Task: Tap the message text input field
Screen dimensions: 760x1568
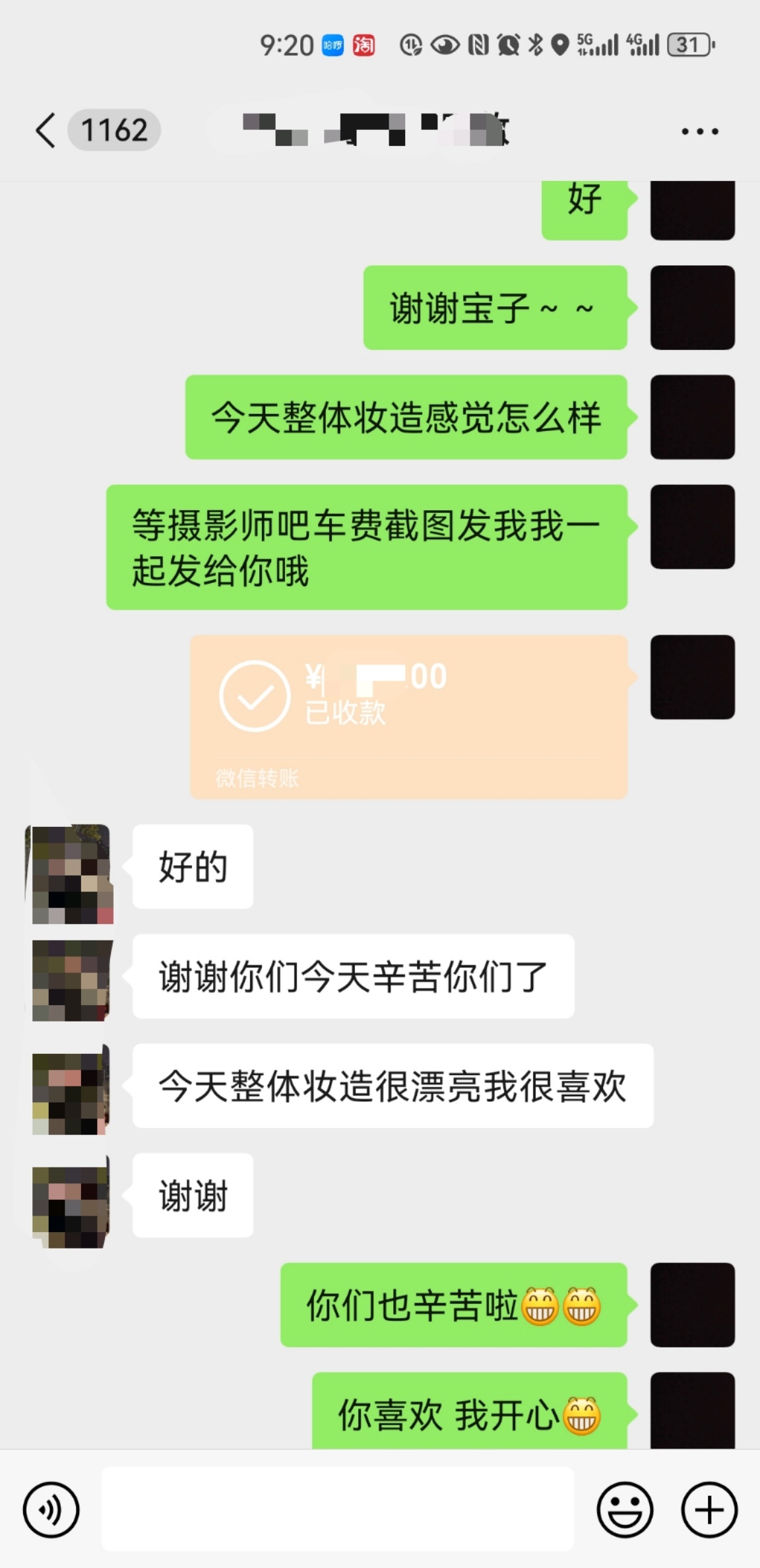Action: tap(337, 1509)
